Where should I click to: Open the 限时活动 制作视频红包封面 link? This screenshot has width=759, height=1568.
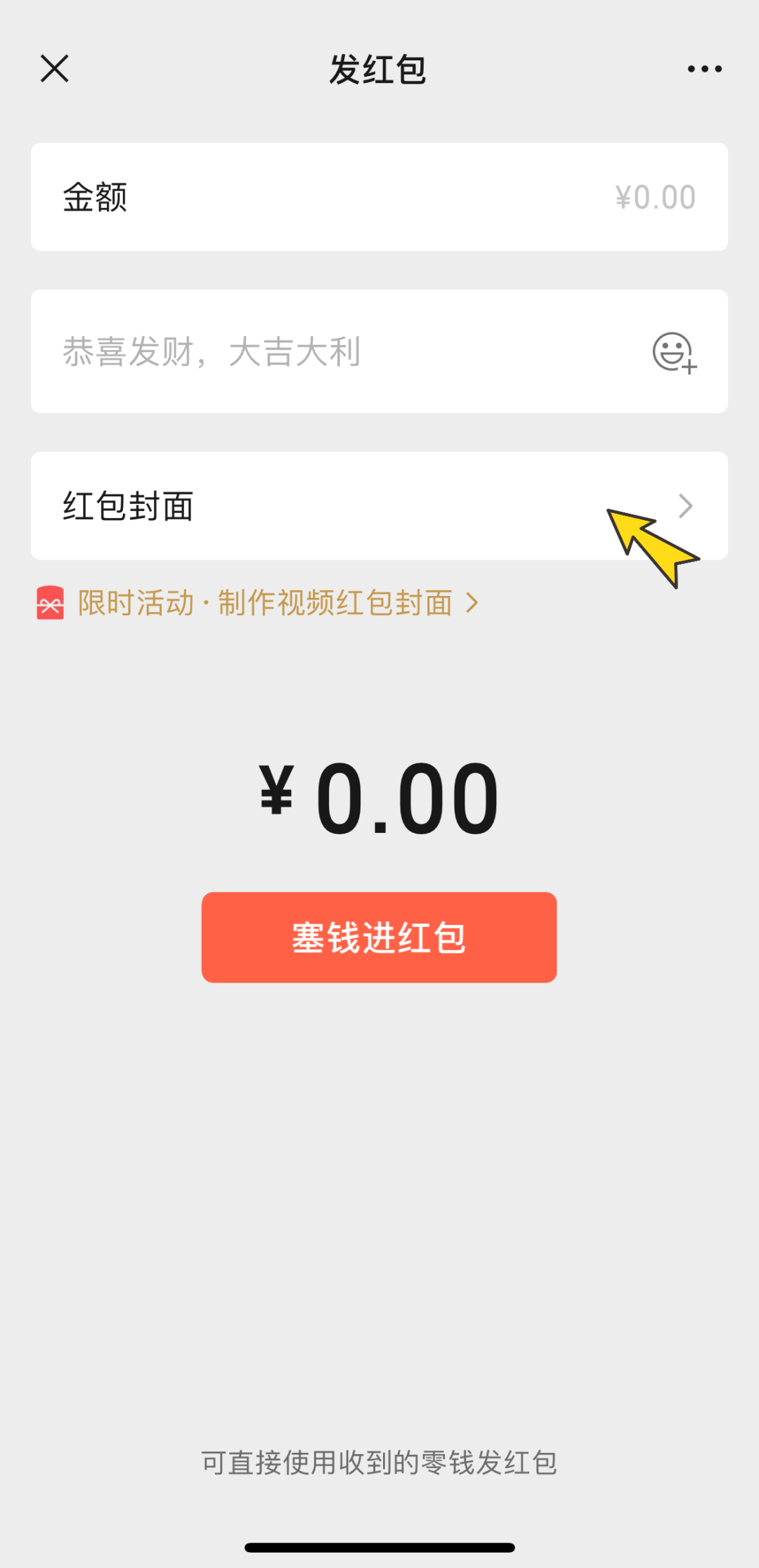tap(267, 603)
